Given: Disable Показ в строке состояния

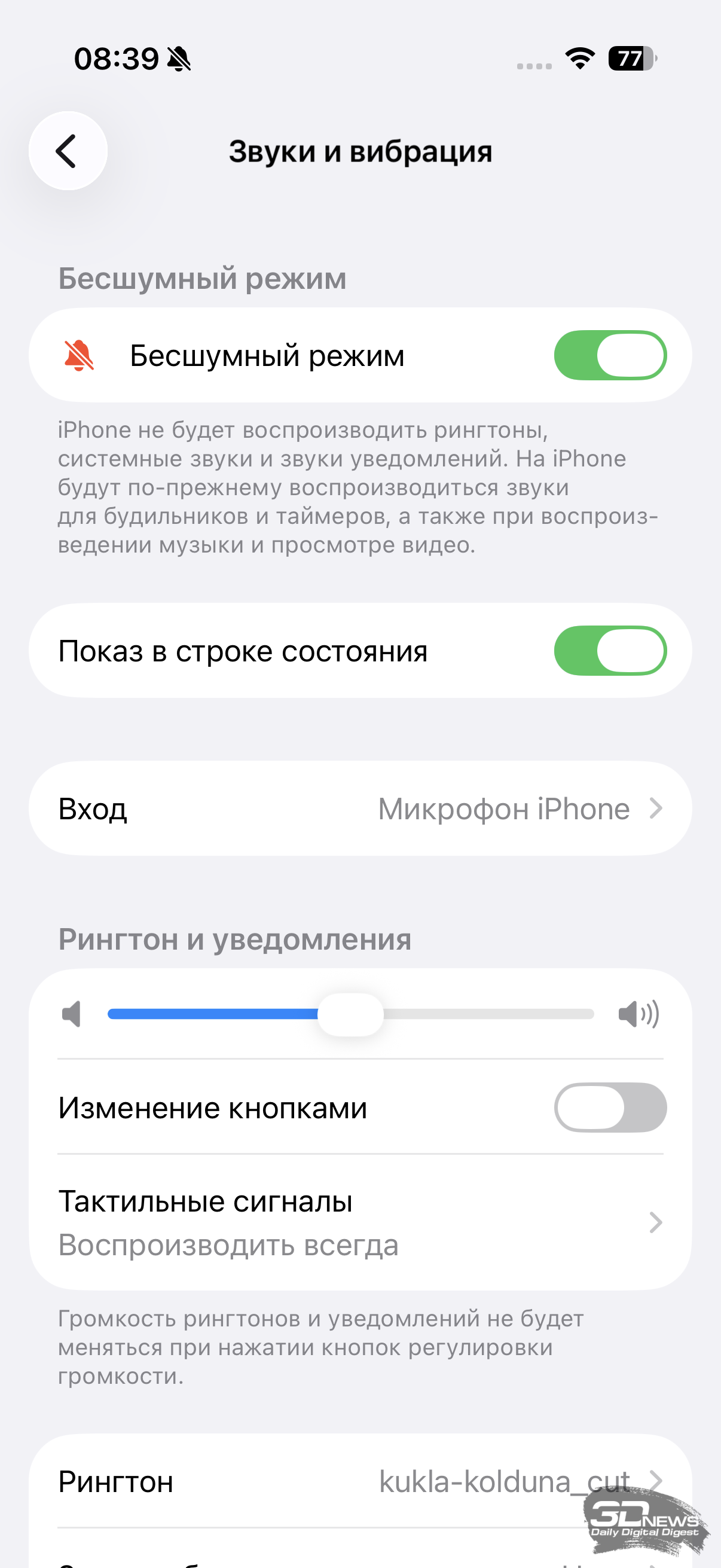Looking at the screenshot, I should pos(610,651).
